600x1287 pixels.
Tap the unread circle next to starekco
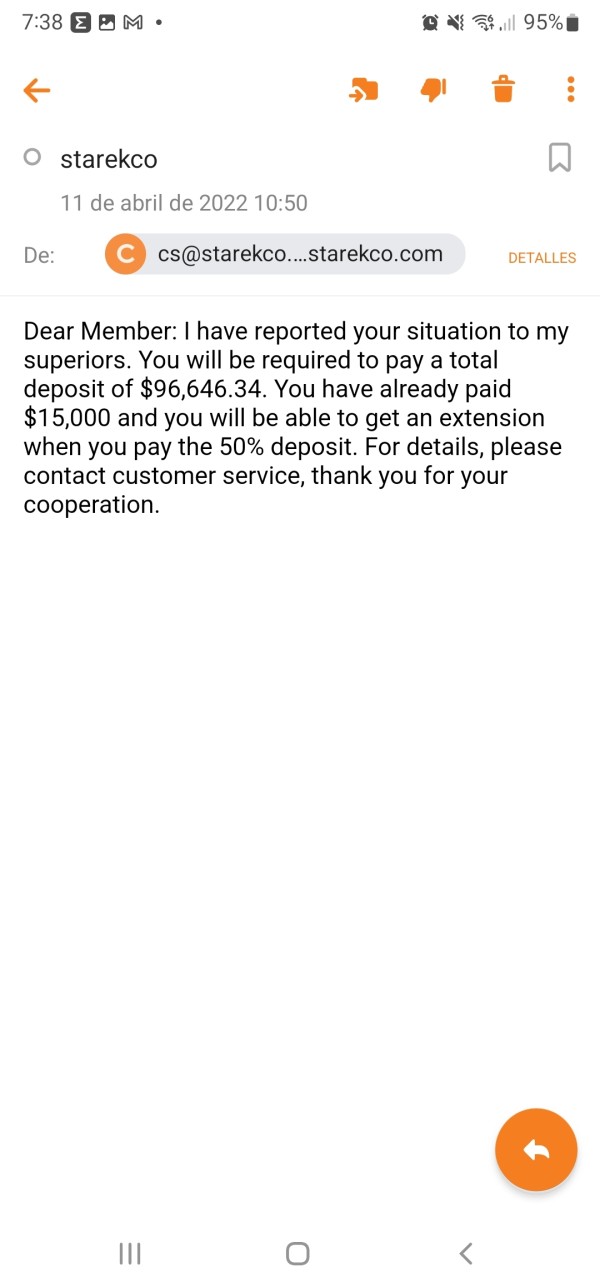[x=32, y=158]
